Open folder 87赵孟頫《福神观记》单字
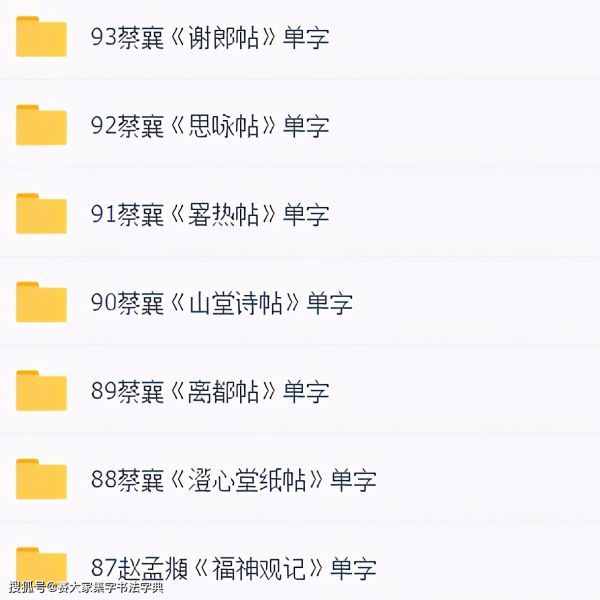Image resolution: width=600 pixels, height=600 pixels. pyautogui.click(x=233, y=568)
